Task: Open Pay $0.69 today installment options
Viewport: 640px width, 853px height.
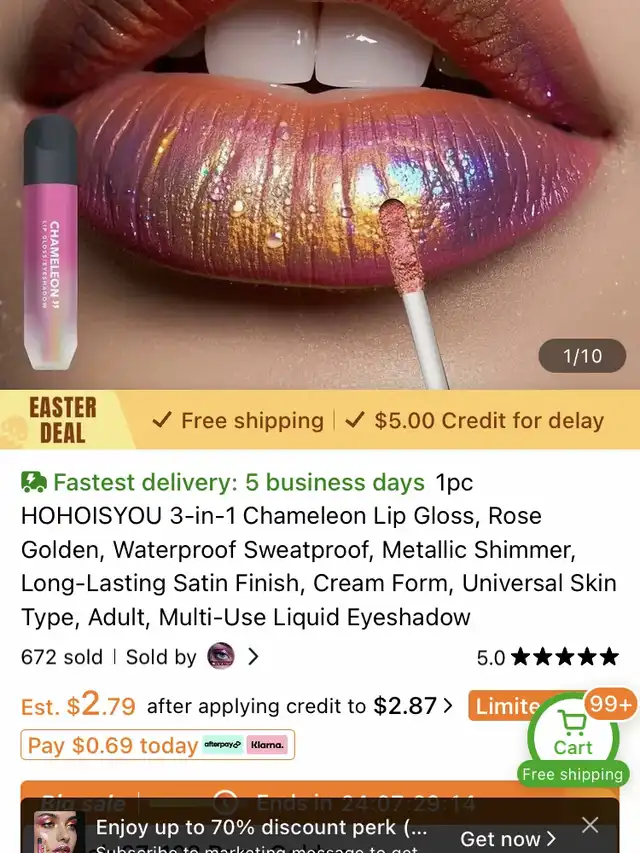Action: (157, 745)
